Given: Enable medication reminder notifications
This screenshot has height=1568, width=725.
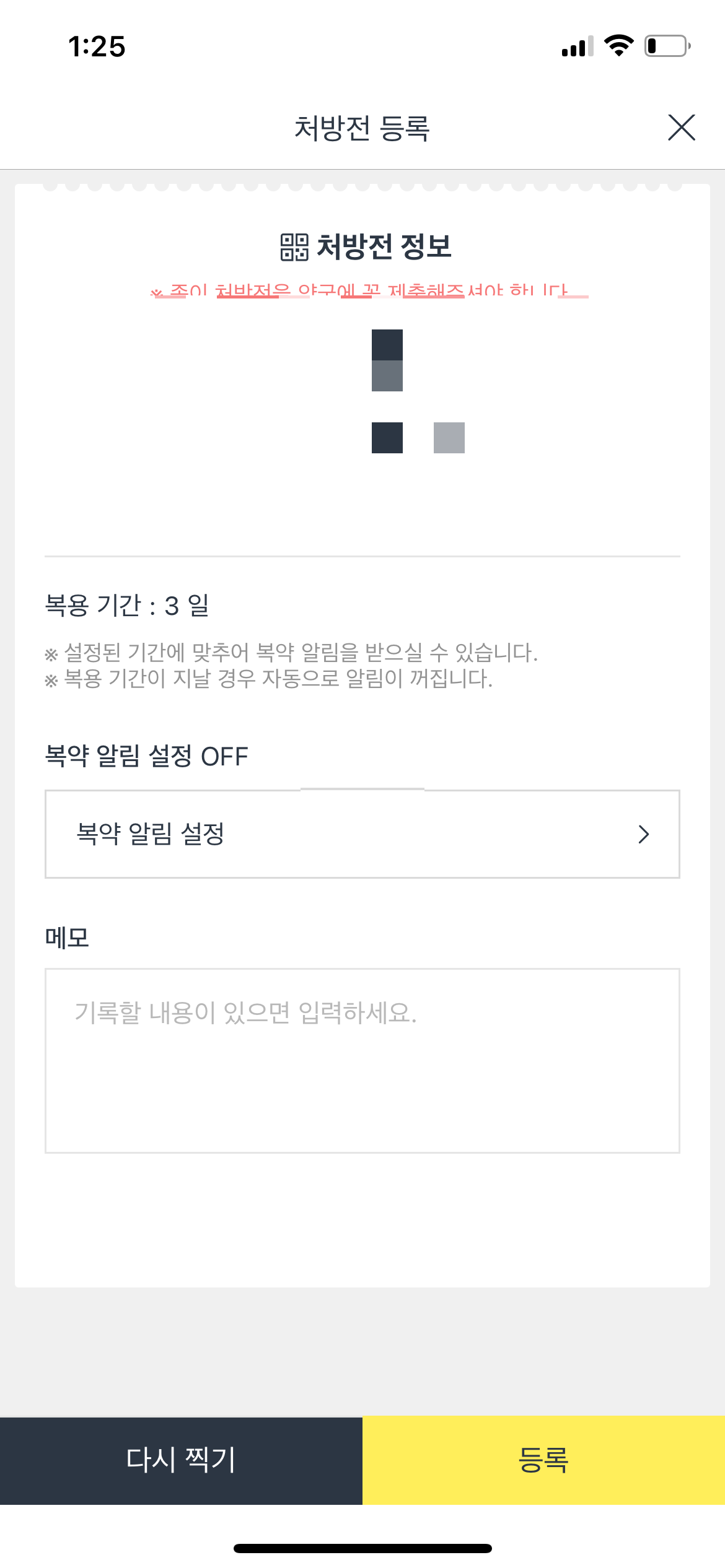Looking at the screenshot, I should click(362, 834).
